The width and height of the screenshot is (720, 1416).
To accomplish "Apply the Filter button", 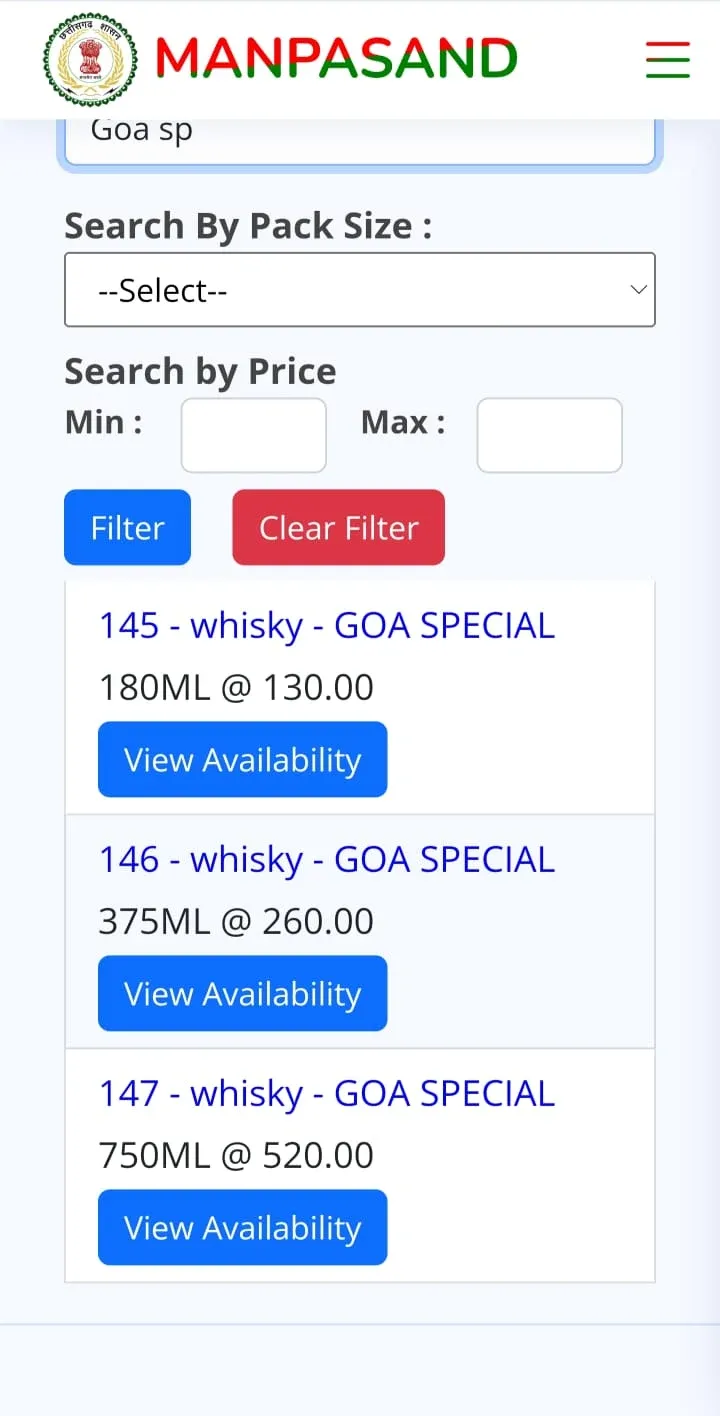I will [127, 527].
